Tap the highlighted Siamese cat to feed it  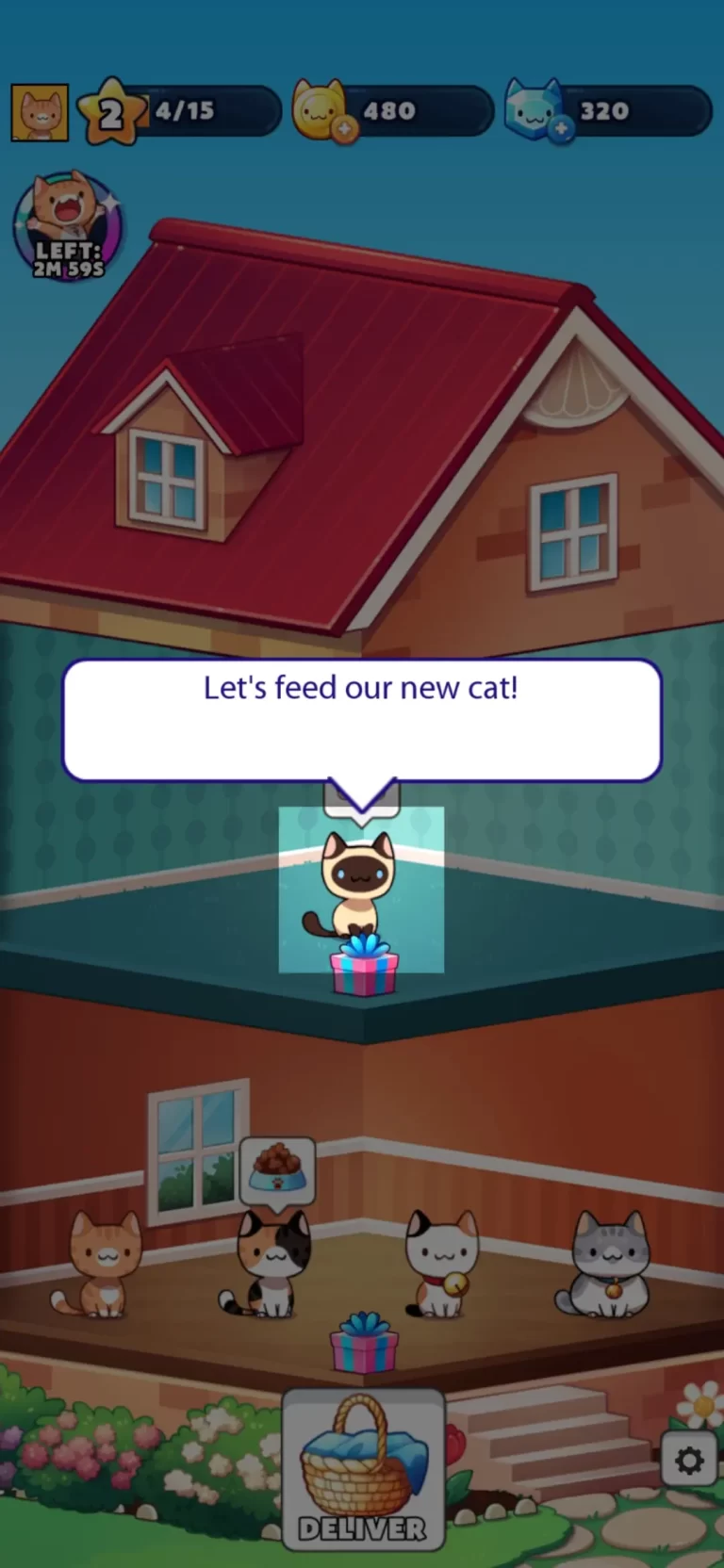(358, 884)
